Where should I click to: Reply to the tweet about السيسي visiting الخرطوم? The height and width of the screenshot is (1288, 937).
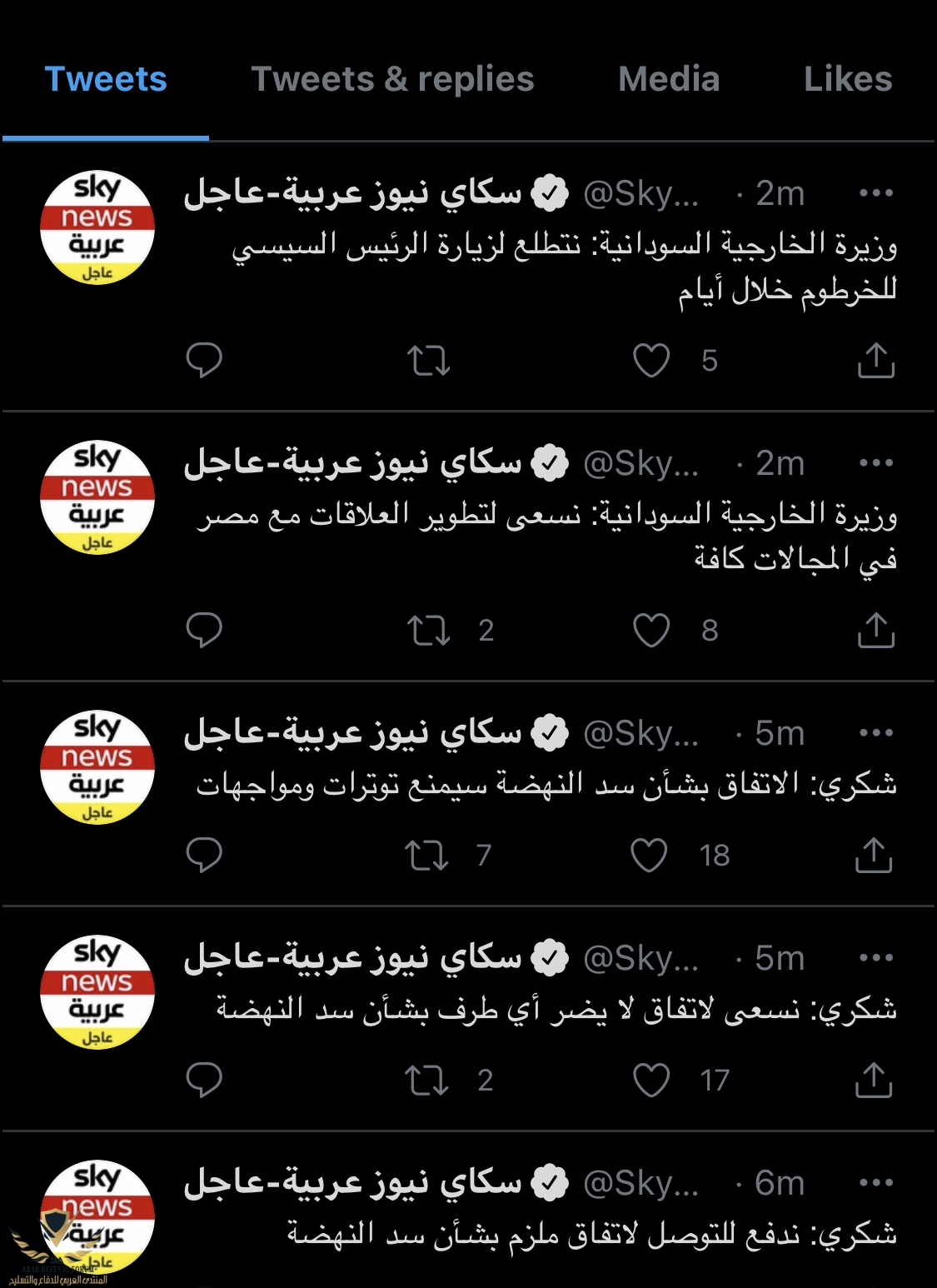click(204, 361)
